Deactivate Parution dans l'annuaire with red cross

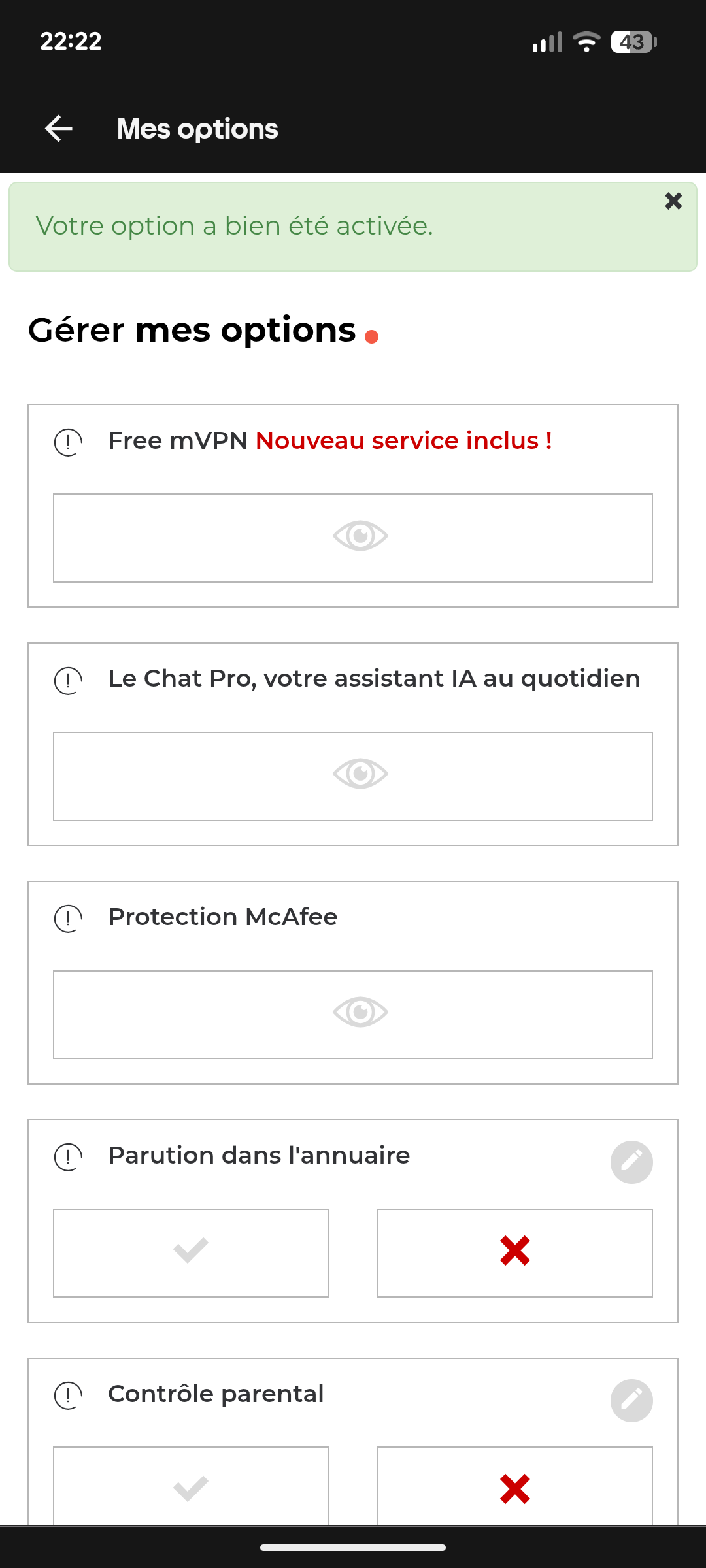click(x=515, y=1253)
